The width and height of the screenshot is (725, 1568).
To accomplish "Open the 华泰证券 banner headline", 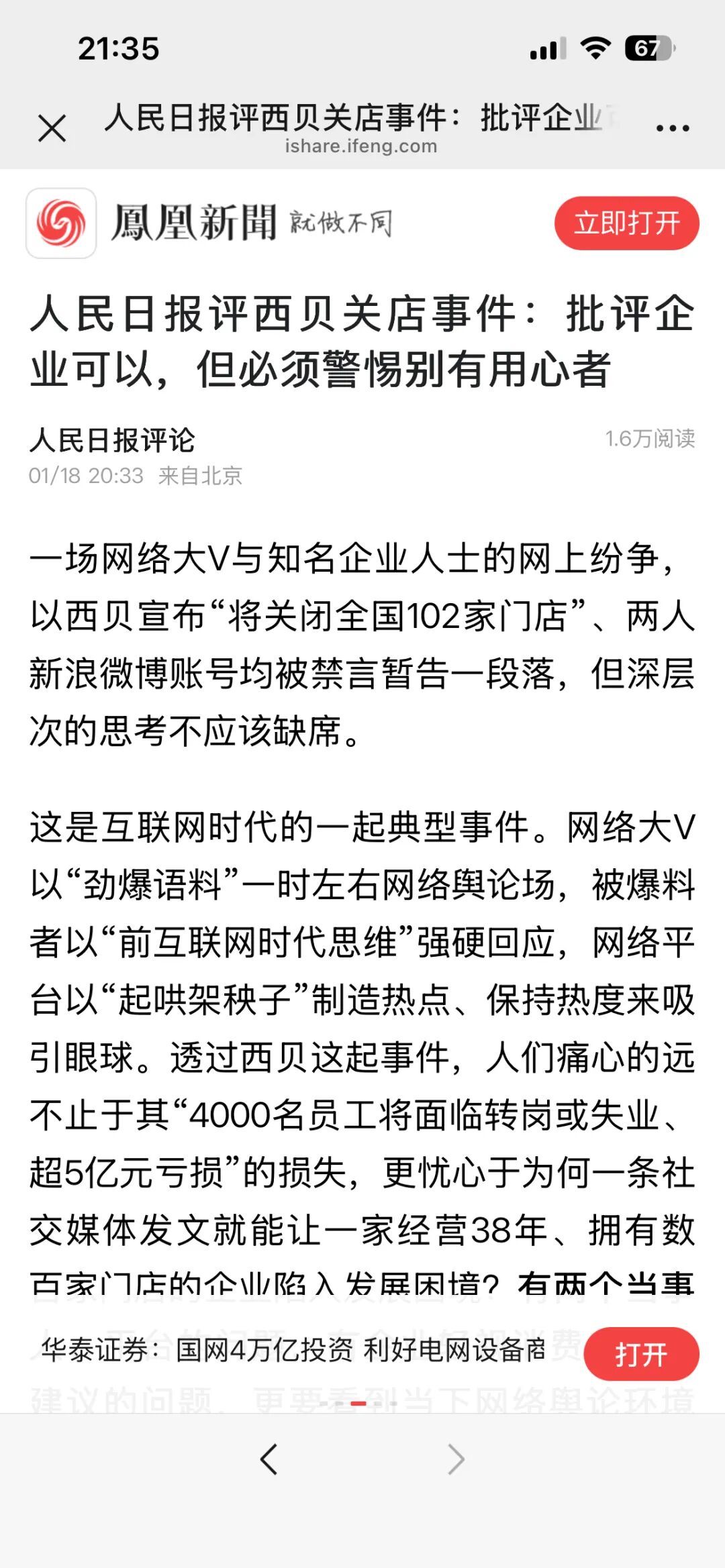I will tap(294, 1351).
